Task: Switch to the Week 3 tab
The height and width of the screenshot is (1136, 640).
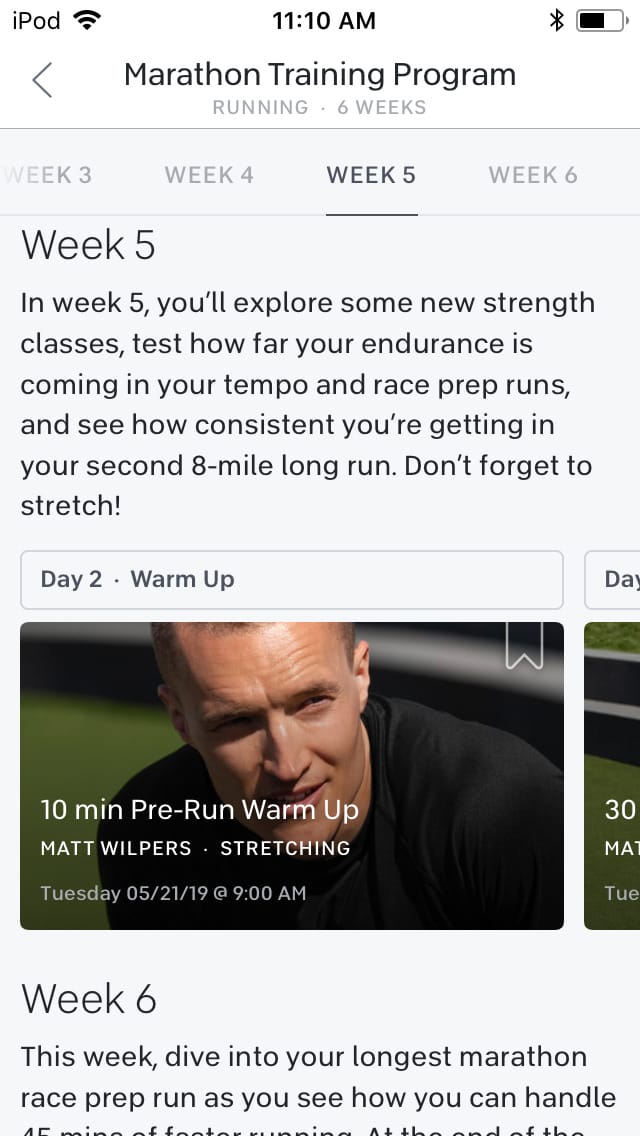Action: [50, 175]
